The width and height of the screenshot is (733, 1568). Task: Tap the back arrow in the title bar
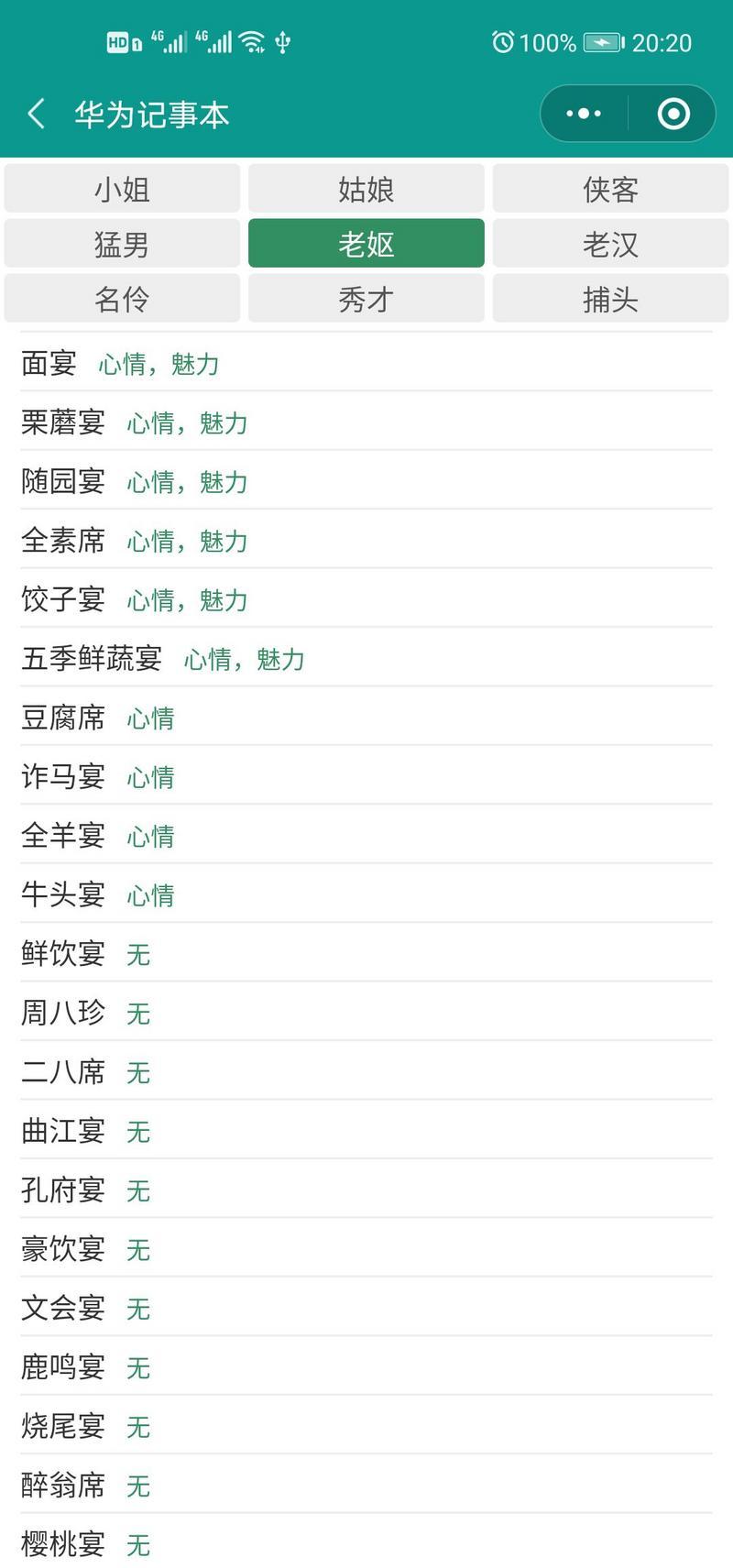coord(35,113)
